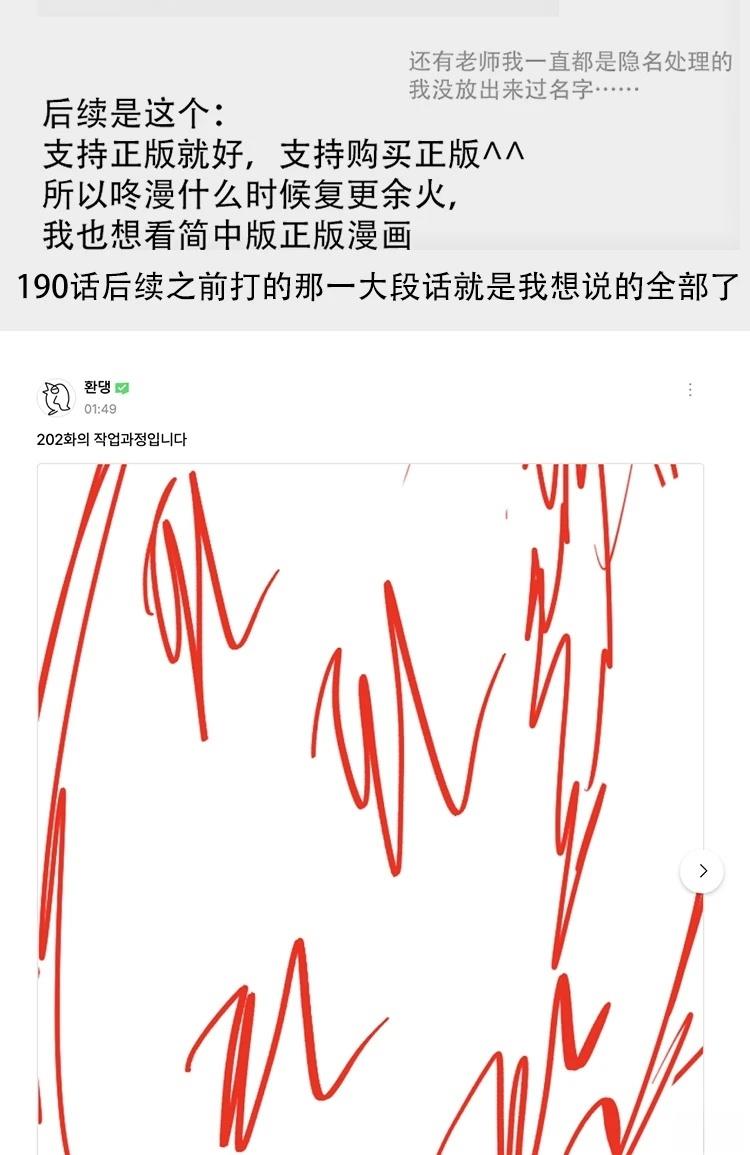
Task: Select the timestamp 01:49 under the username
Action: [x=99, y=406]
